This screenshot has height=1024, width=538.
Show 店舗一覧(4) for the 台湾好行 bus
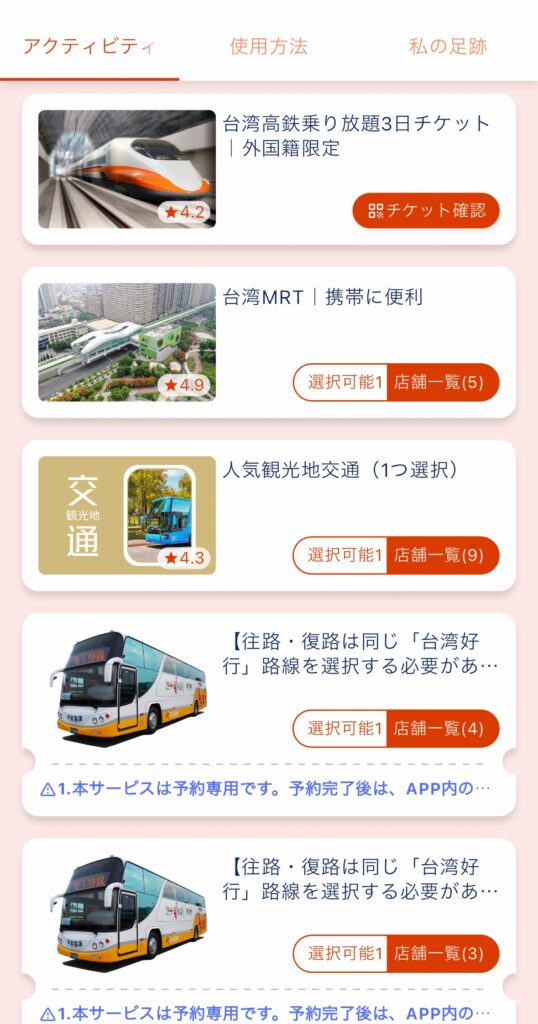(443, 728)
